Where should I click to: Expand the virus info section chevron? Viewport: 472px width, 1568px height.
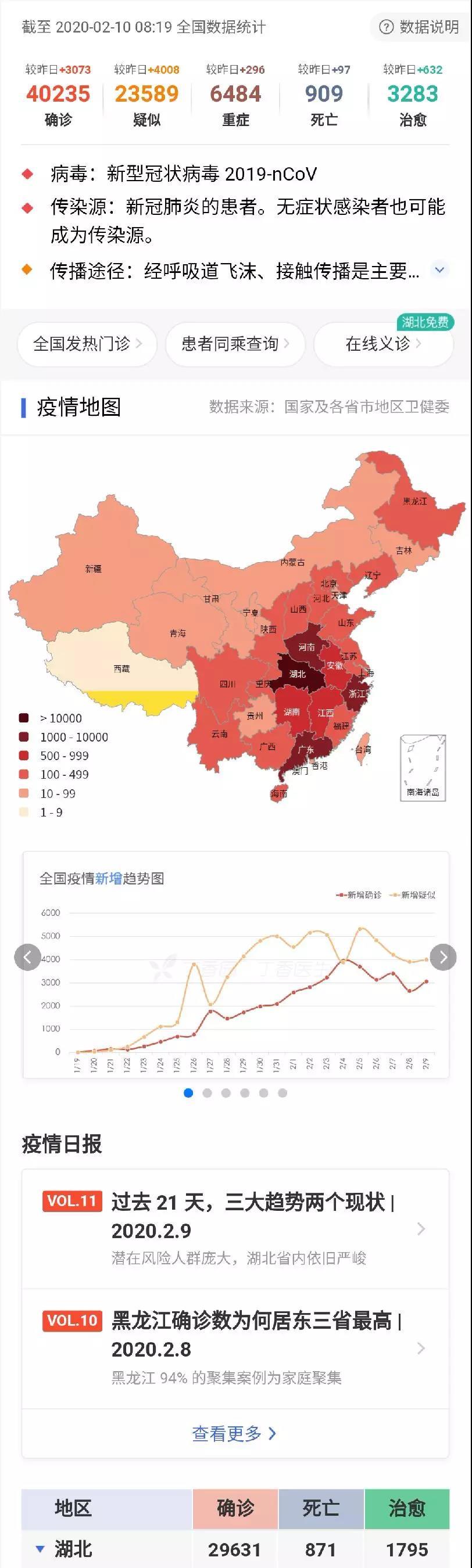click(439, 269)
